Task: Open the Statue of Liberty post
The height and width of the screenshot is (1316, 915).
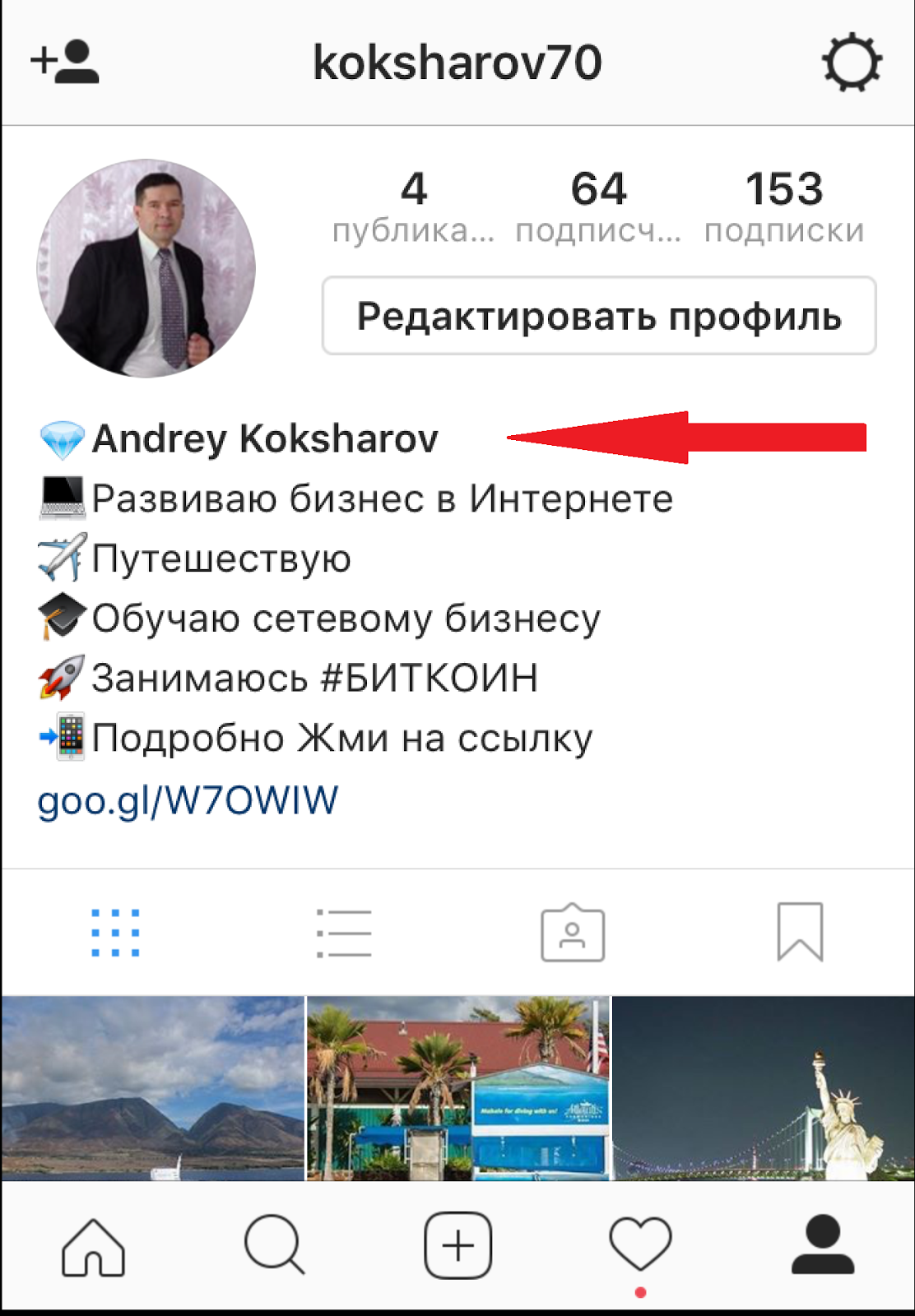Action: point(763,1088)
